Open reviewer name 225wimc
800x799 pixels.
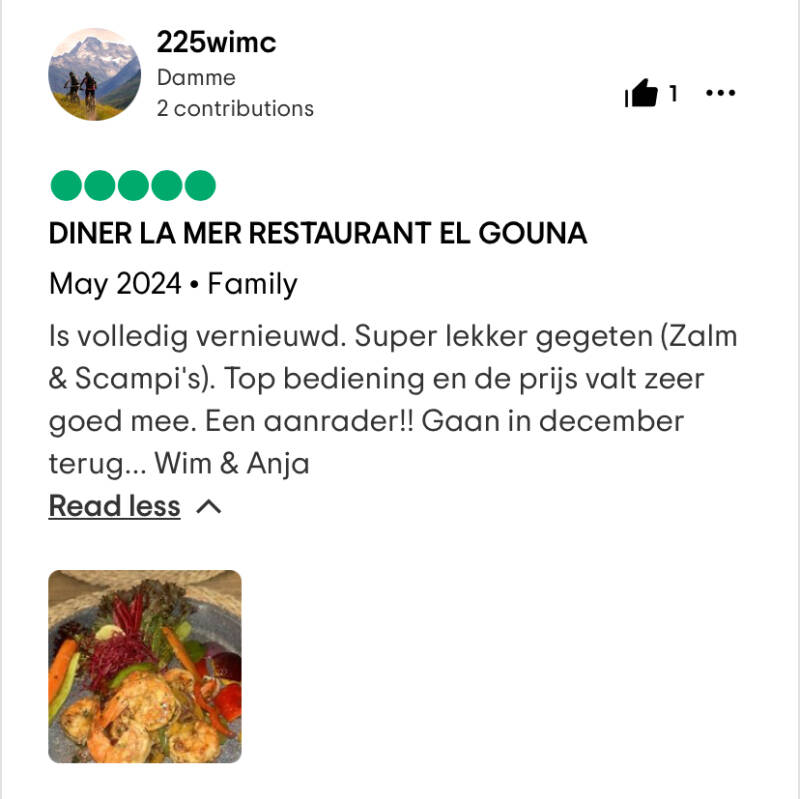coord(216,43)
